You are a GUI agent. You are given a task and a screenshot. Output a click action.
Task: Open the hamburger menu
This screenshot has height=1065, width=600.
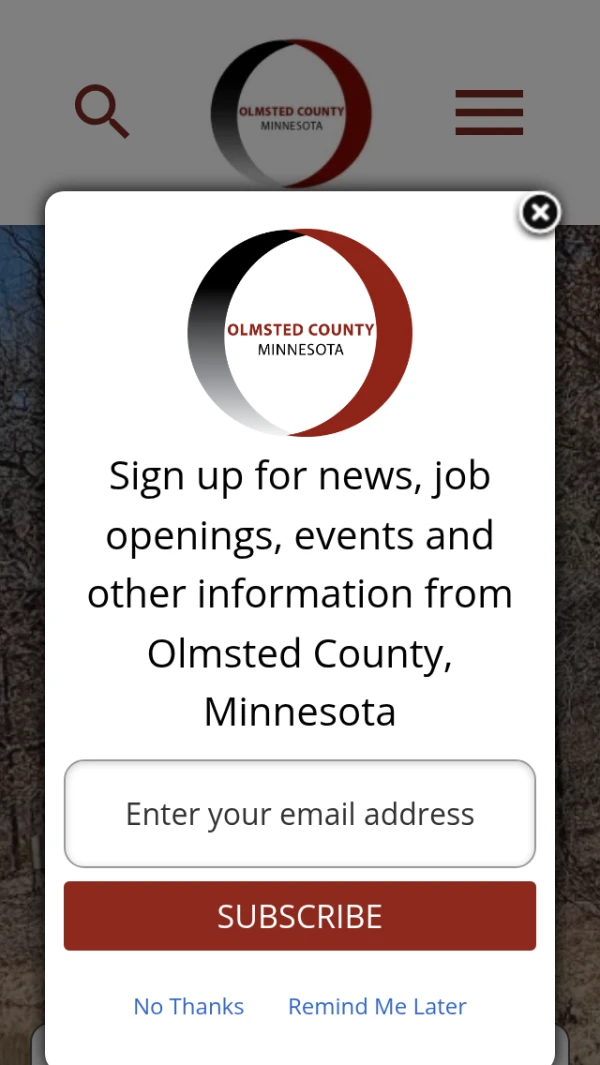pos(489,112)
